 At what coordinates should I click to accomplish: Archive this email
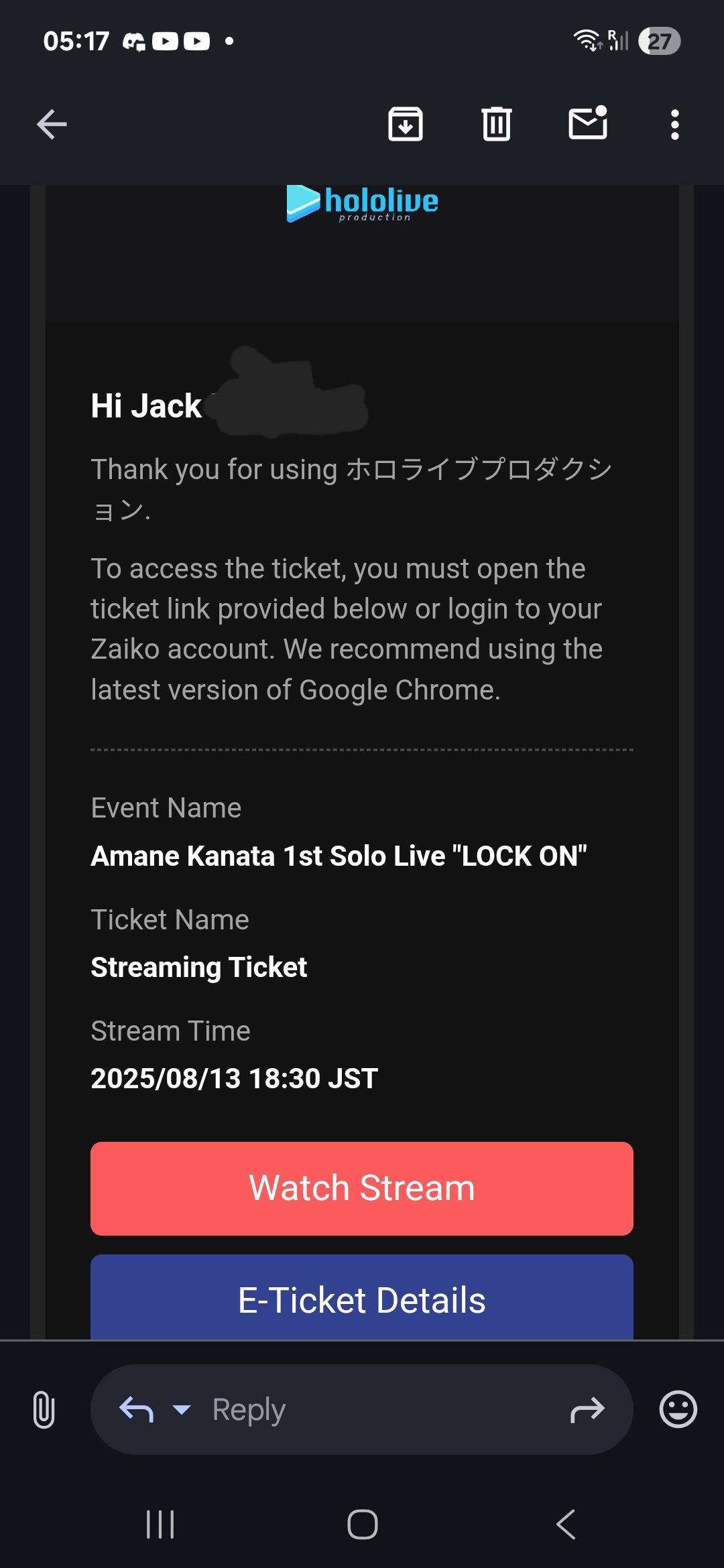pos(406,125)
